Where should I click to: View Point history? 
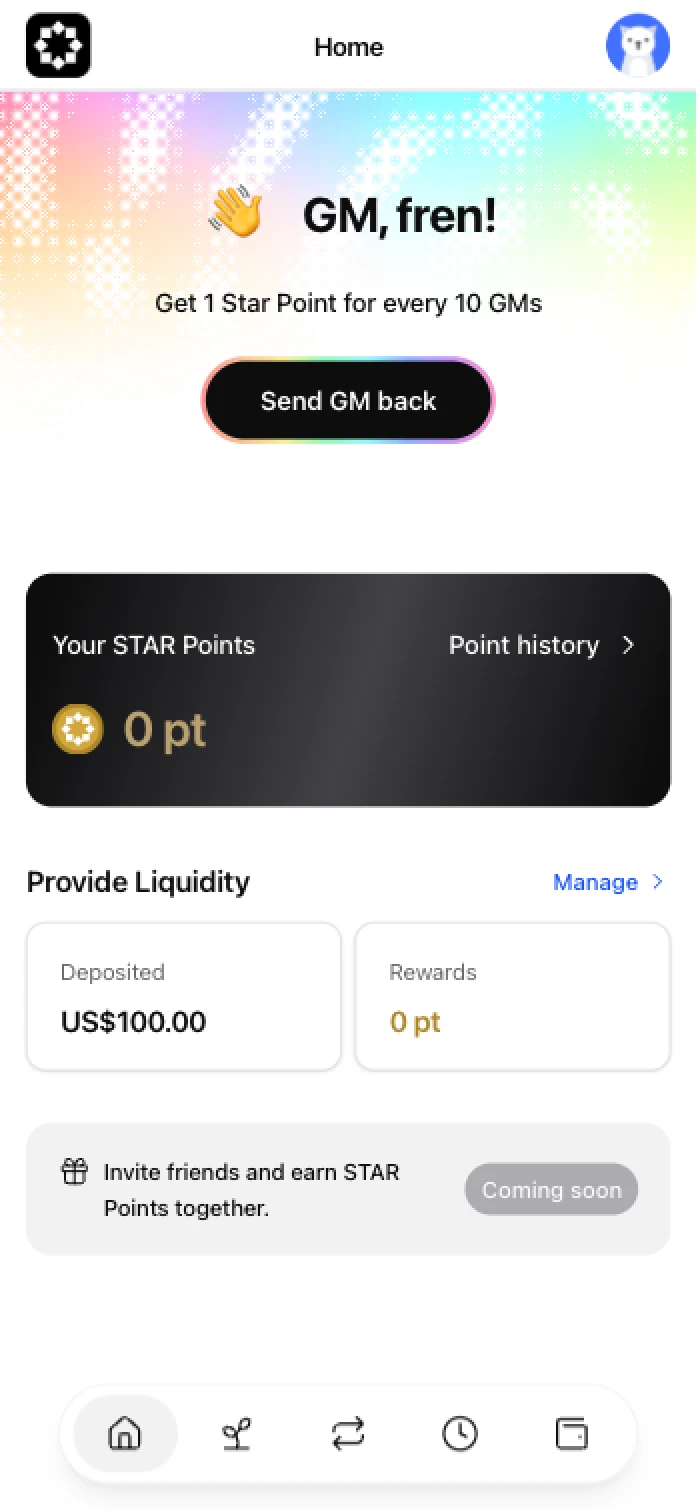[x=541, y=646]
